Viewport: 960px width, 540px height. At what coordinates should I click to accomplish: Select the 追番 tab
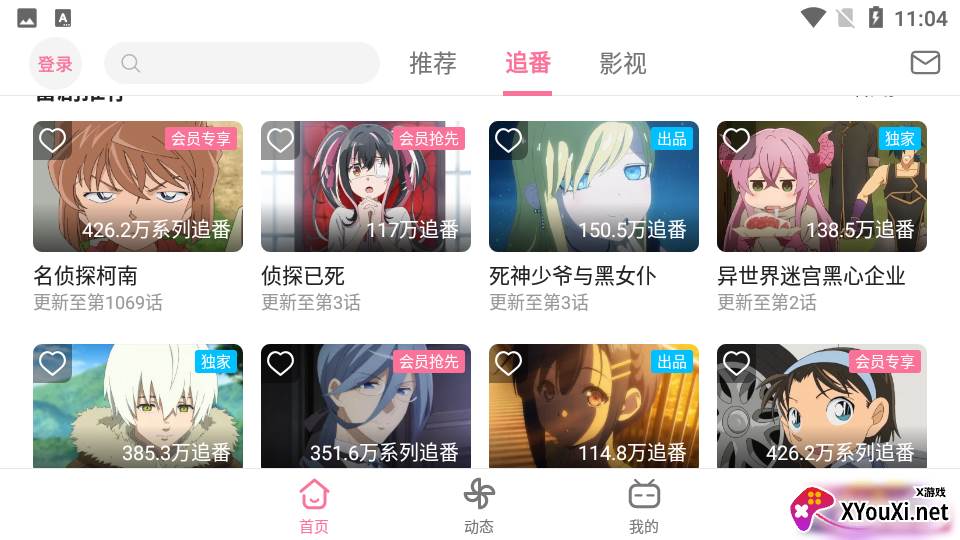(x=527, y=64)
